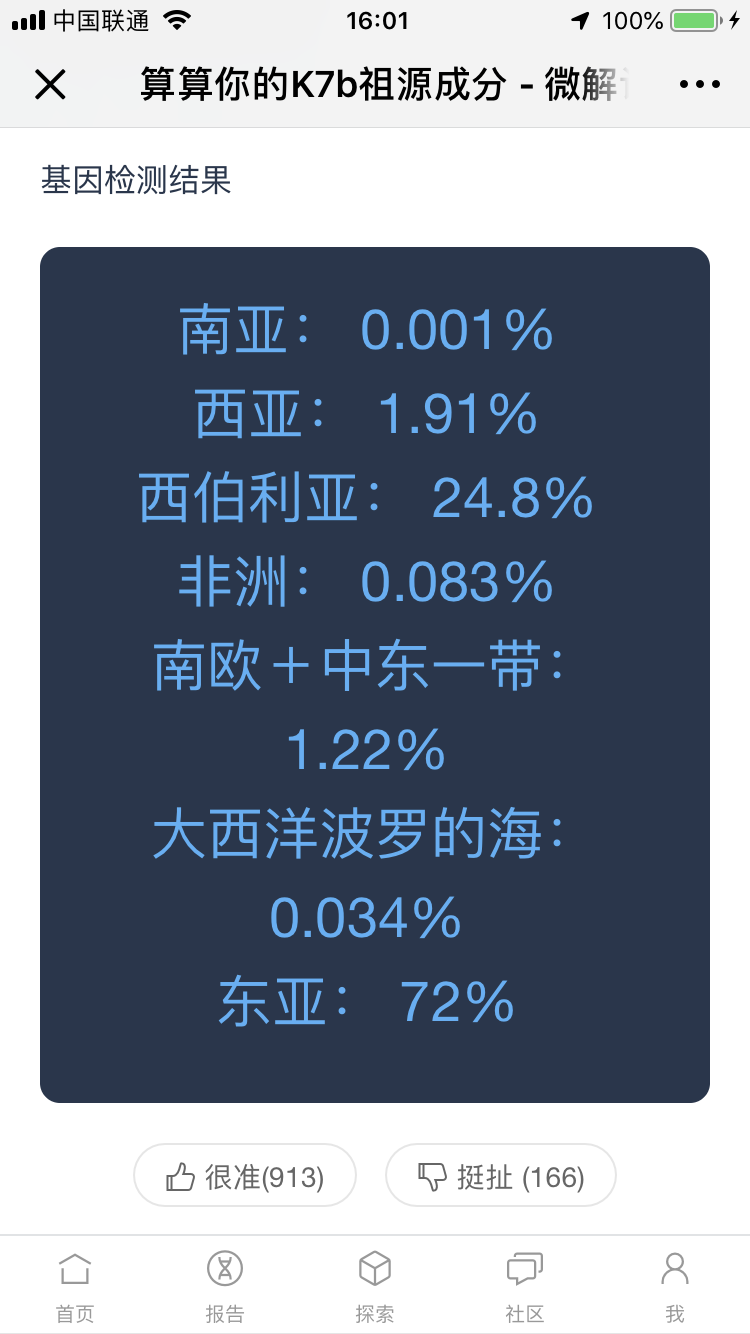Open the 探索 tab
This screenshot has width=750, height=1334.
[375, 1287]
